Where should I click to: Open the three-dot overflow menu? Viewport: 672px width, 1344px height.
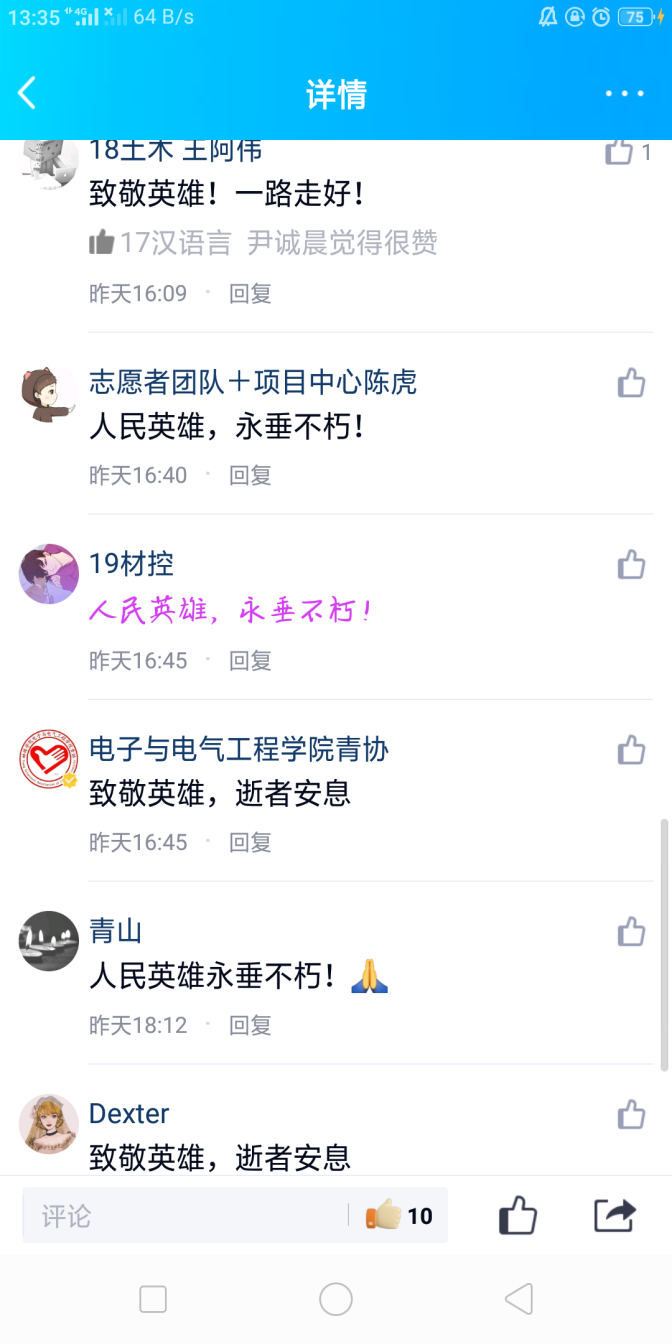(x=624, y=94)
